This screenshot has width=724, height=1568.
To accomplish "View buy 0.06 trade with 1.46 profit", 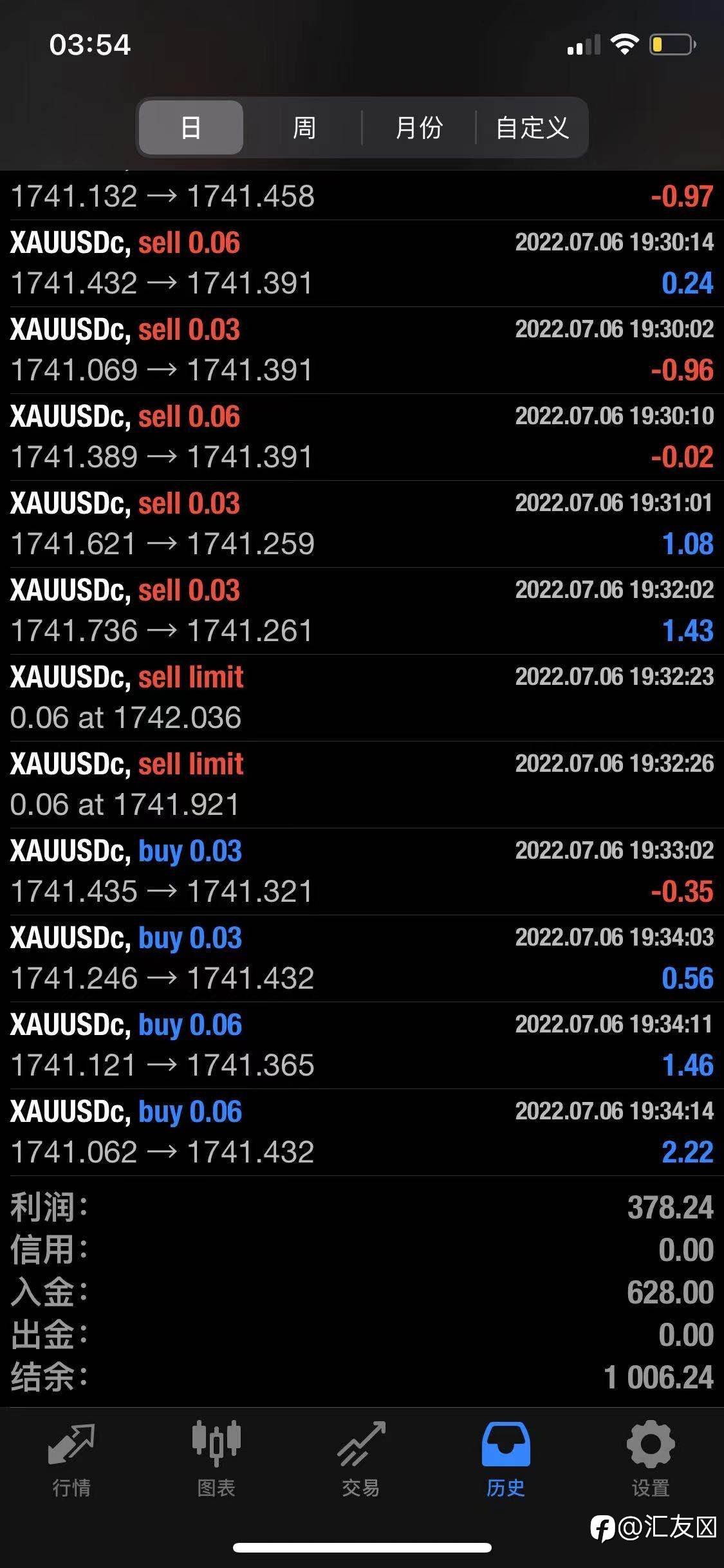I will click(362, 1045).
